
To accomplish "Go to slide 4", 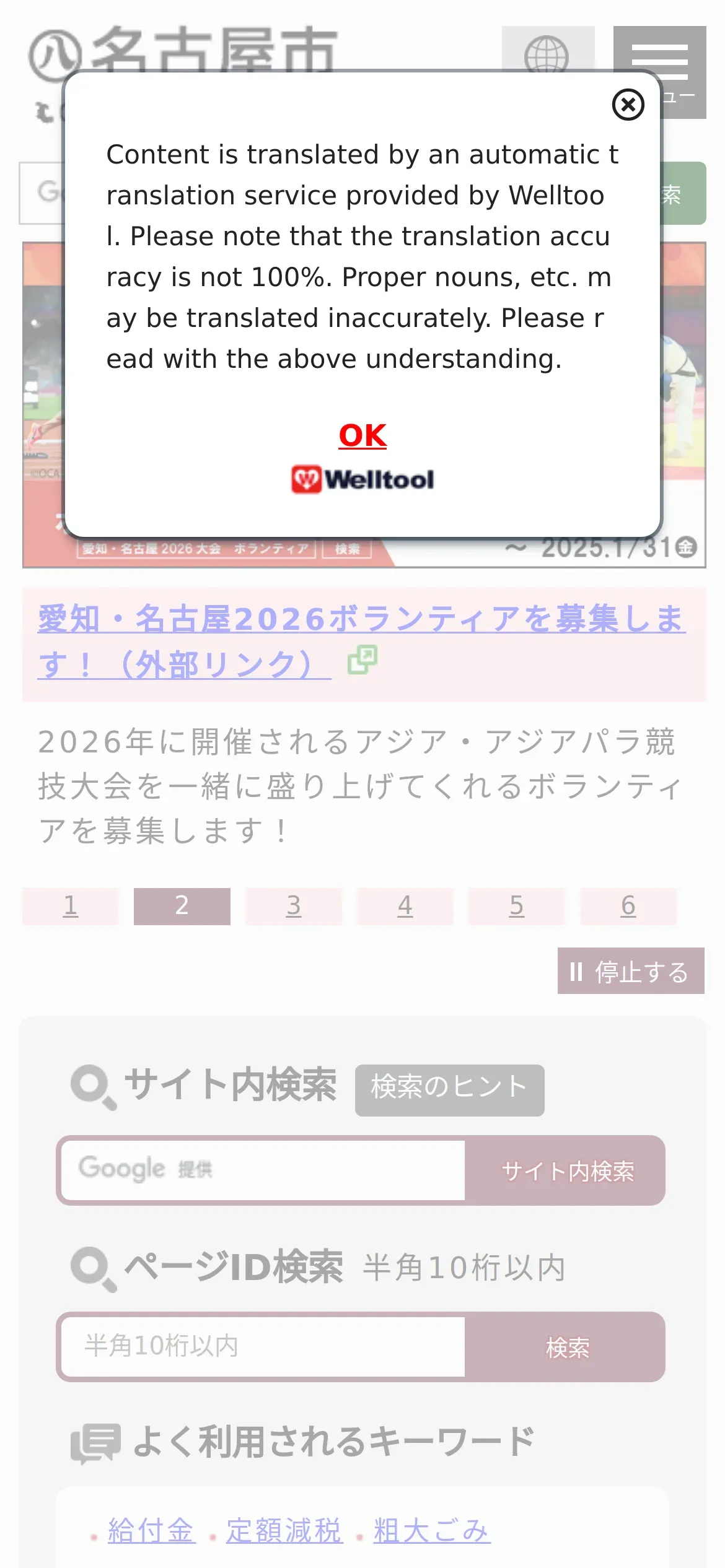I will pos(405,906).
